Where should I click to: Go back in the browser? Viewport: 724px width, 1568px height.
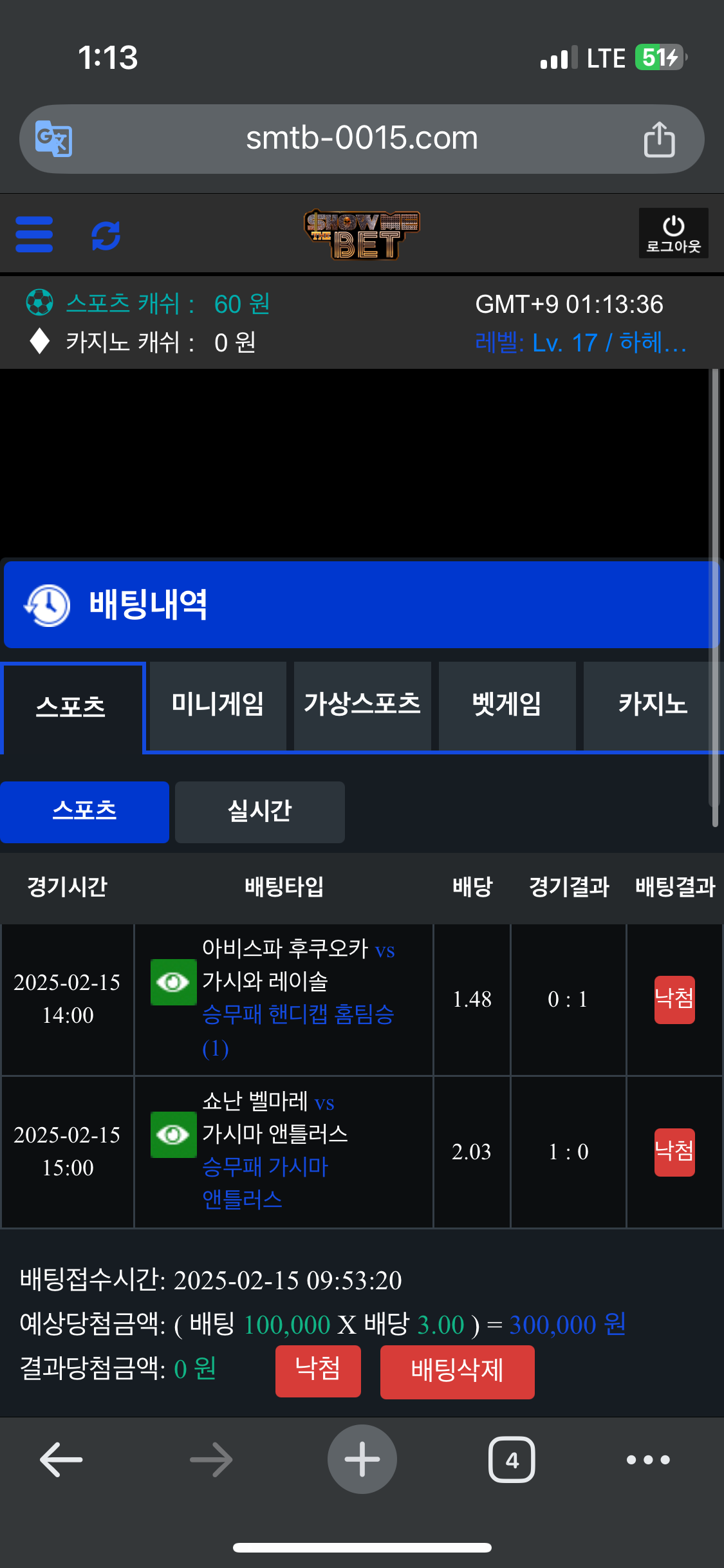click(62, 1459)
